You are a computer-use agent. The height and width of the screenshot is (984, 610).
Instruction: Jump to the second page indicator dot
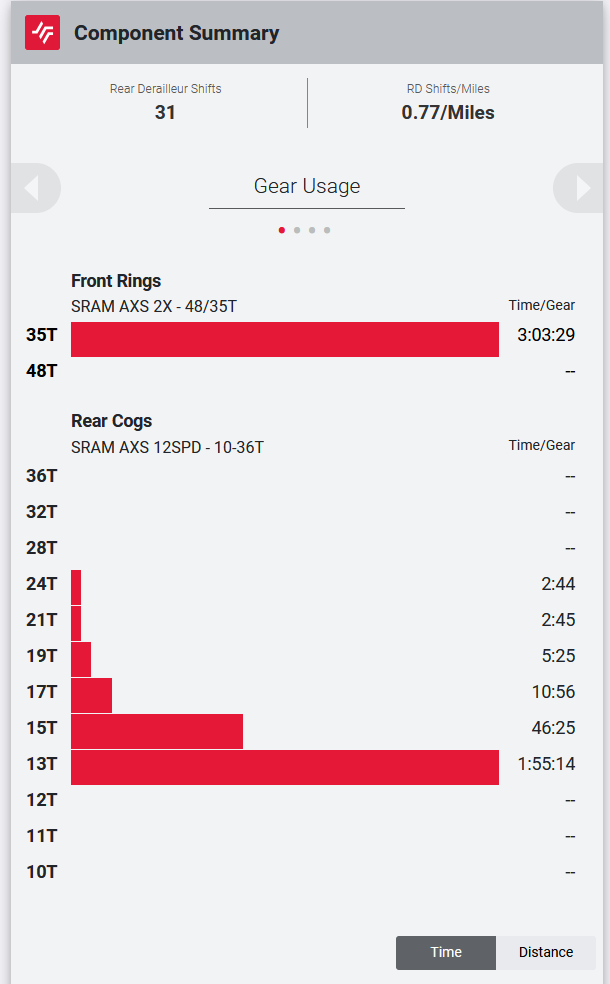[297, 230]
